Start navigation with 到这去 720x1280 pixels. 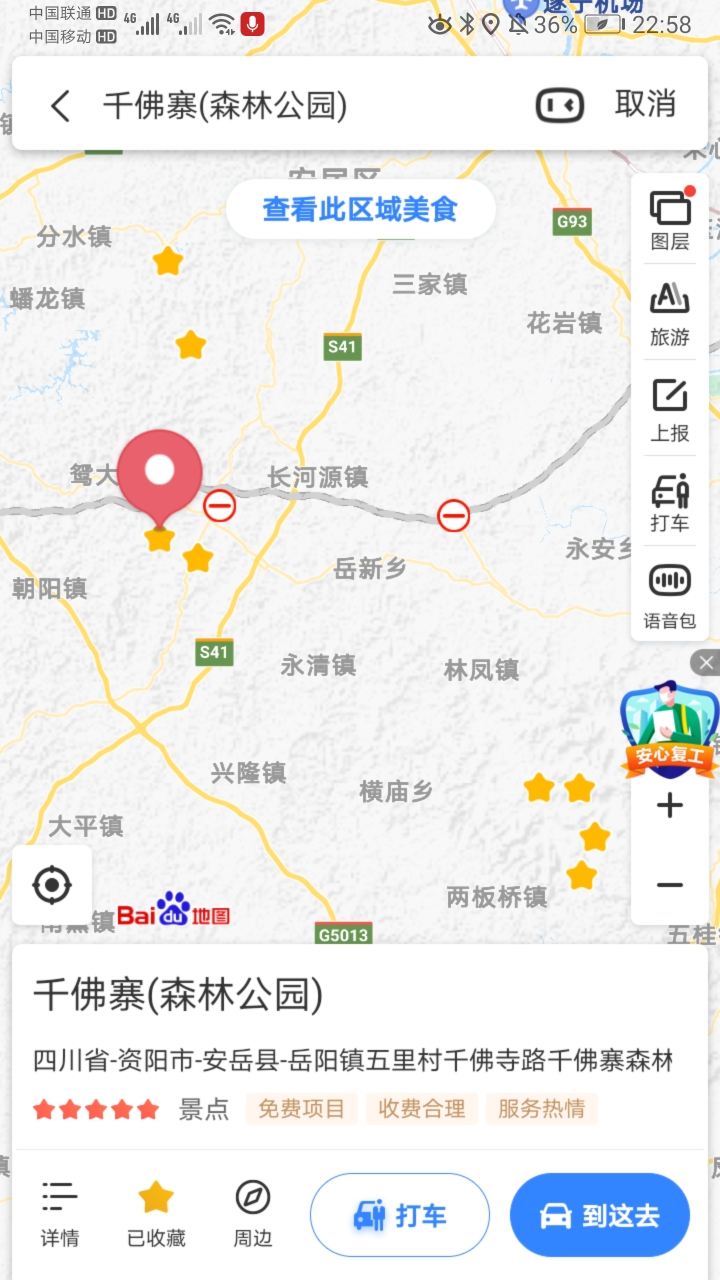click(x=600, y=1215)
